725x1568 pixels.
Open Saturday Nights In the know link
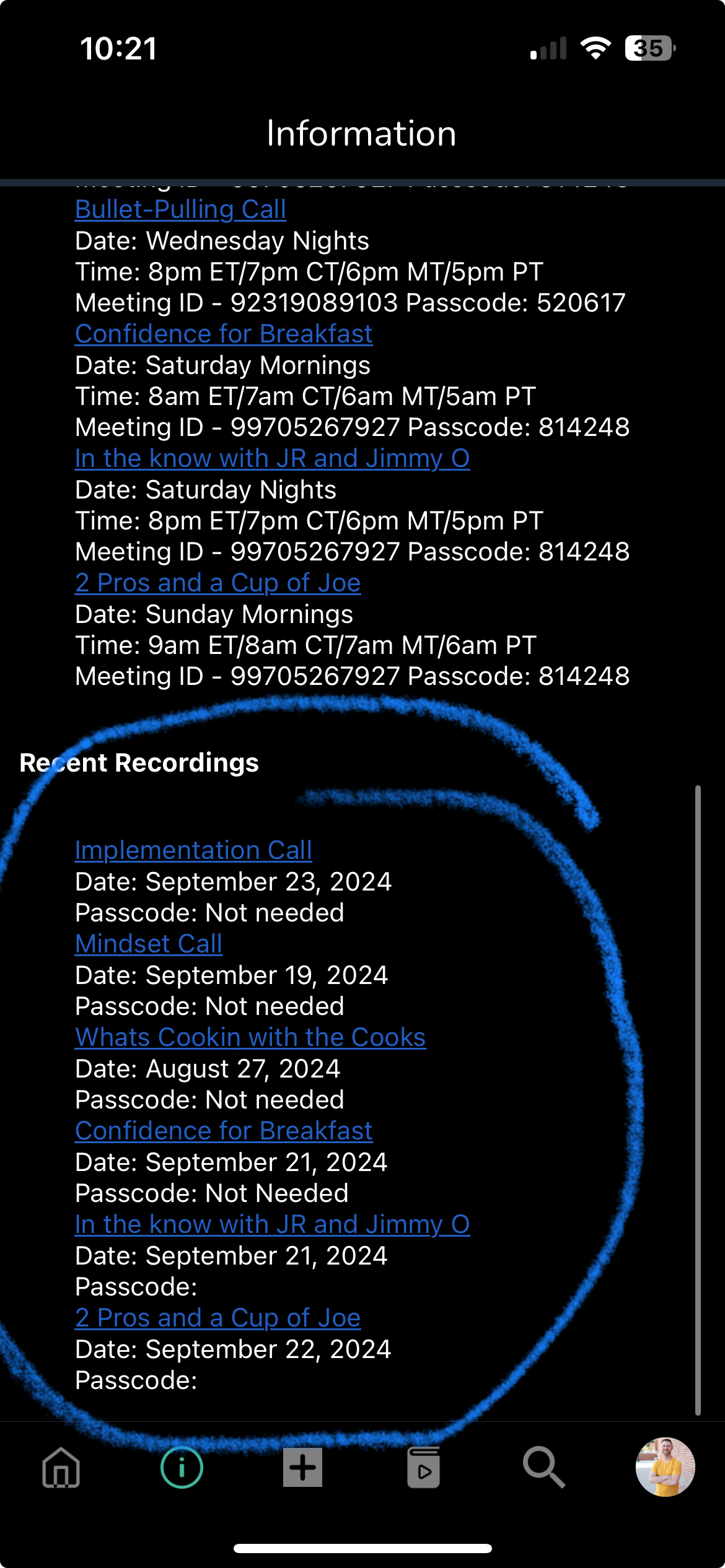[272, 458]
